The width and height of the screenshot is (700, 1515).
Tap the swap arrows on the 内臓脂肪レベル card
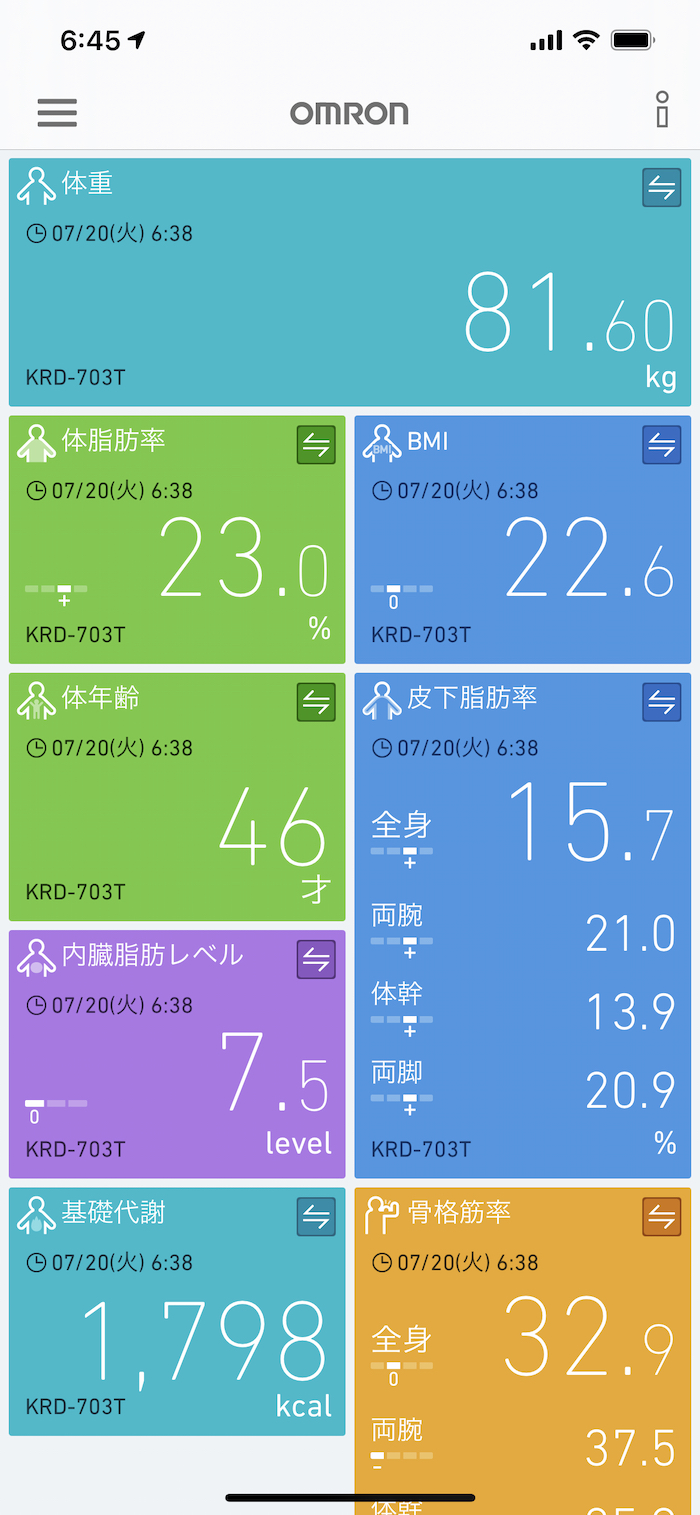click(x=316, y=960)
